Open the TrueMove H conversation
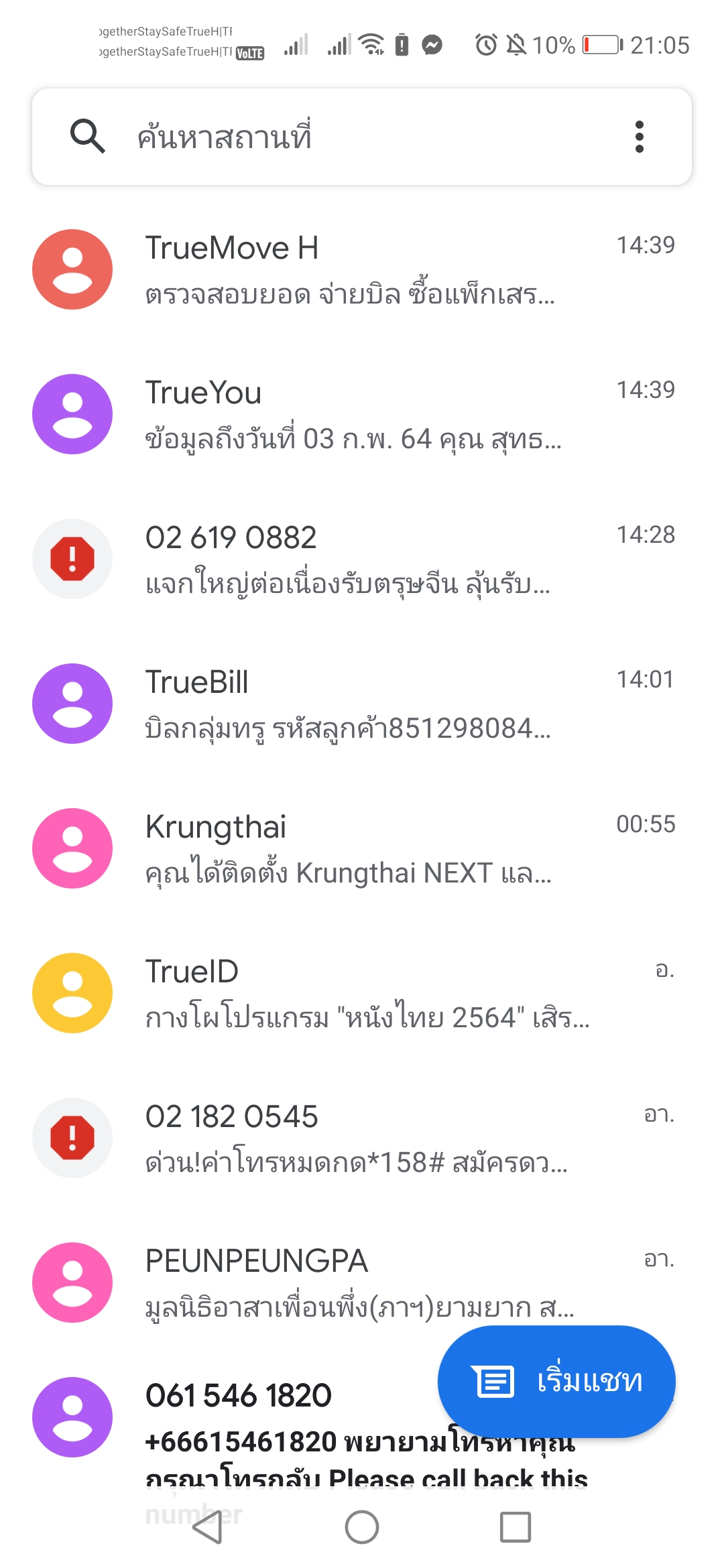This screenshot has width=724, height=1568. tap(362, 269)
